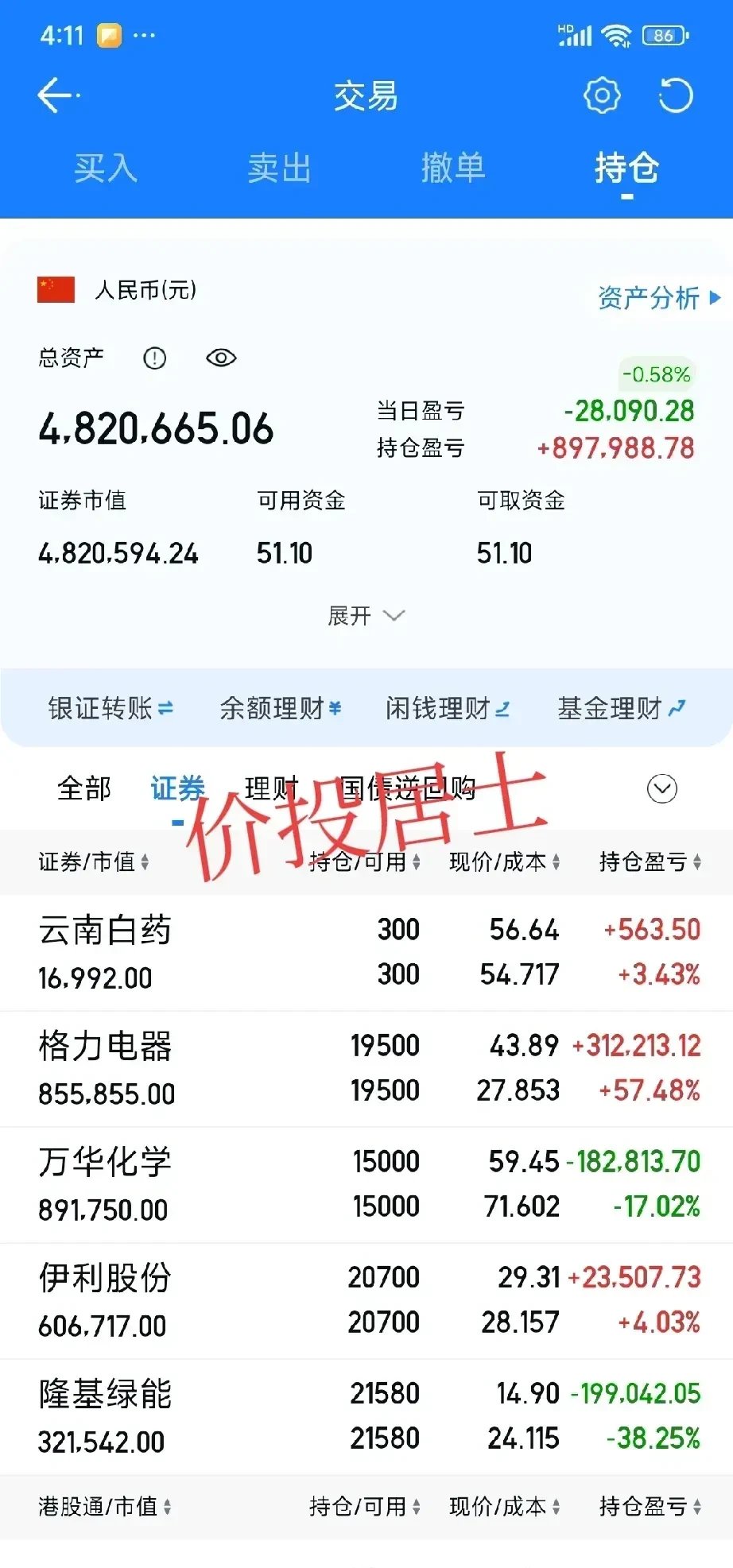The width and height of the screenshot is (733, 1568).
Task: Refresh the holdings data
Action: pyautogui.click(x=675, y=95)
